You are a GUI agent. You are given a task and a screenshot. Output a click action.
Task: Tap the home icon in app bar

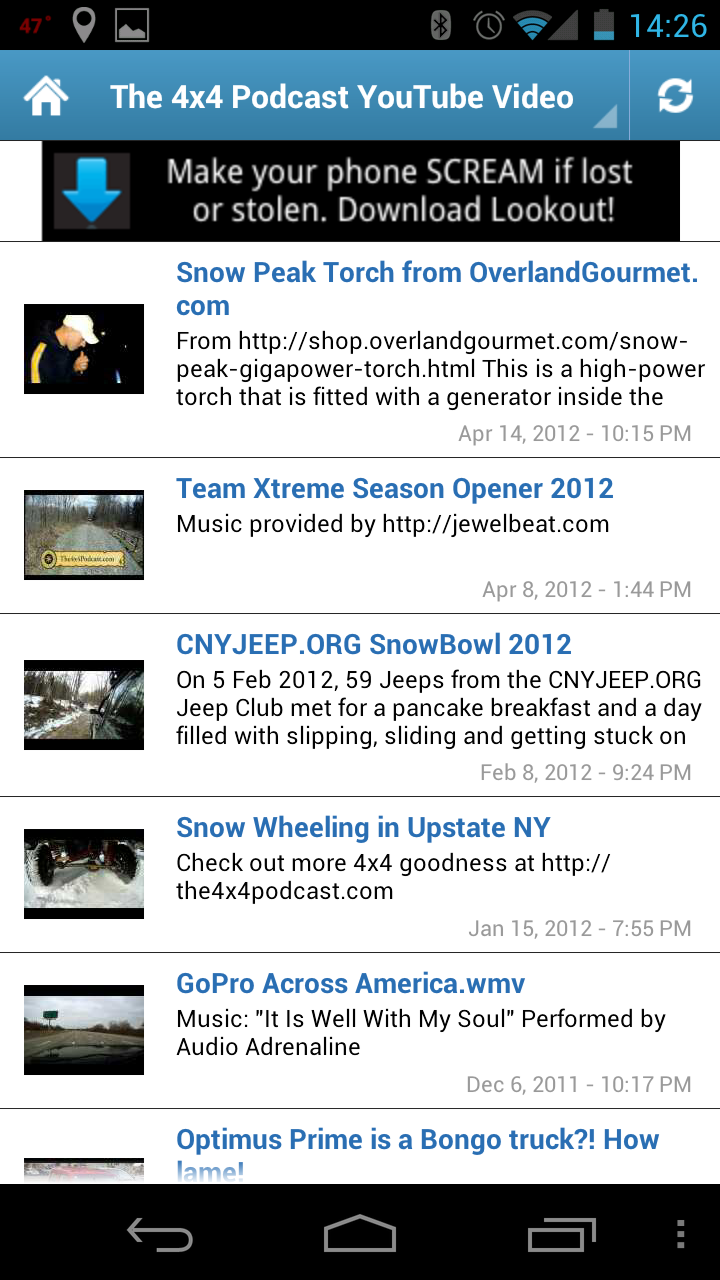point(46,97)
